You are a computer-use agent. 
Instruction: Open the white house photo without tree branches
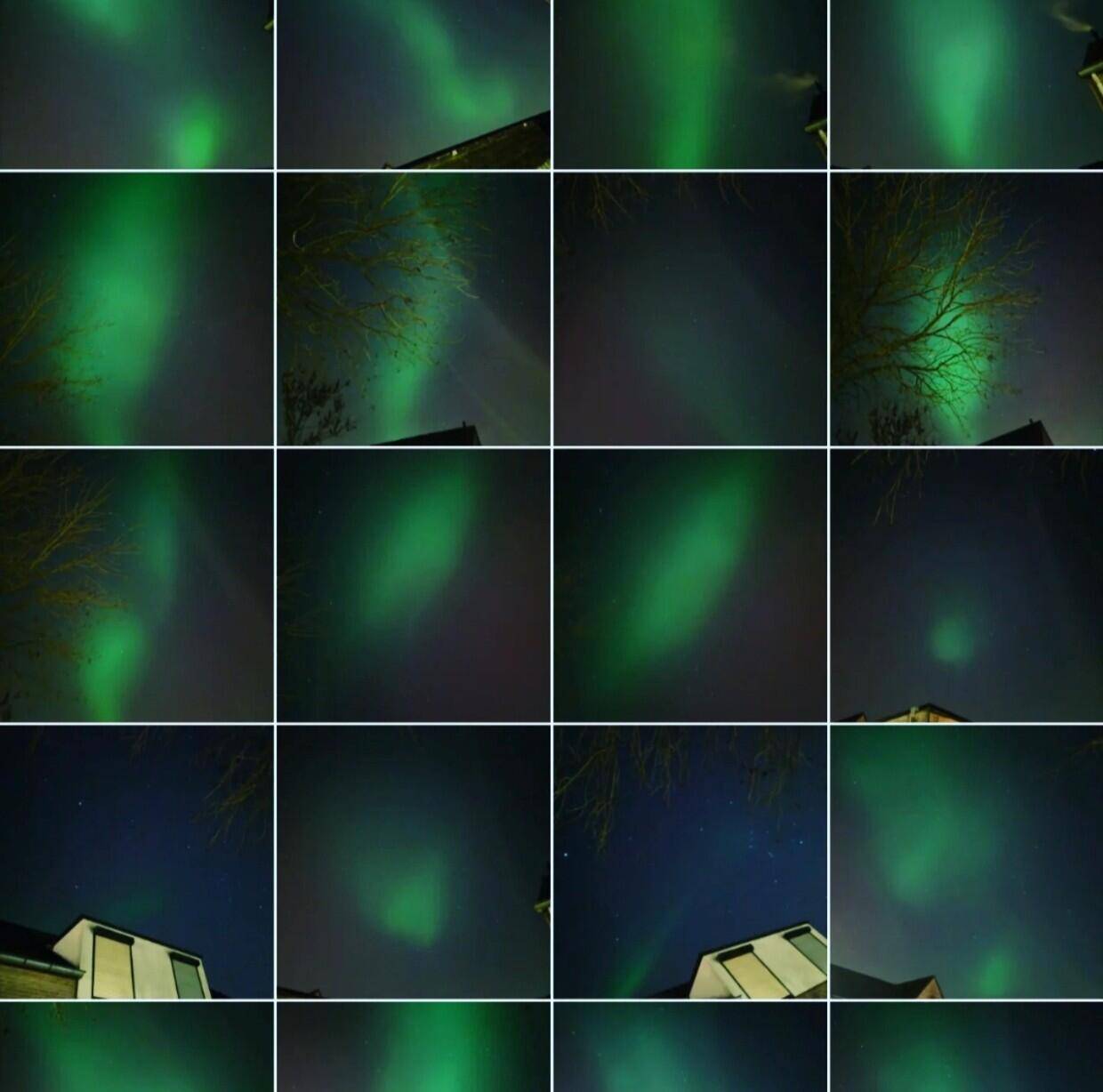[136, 862]
